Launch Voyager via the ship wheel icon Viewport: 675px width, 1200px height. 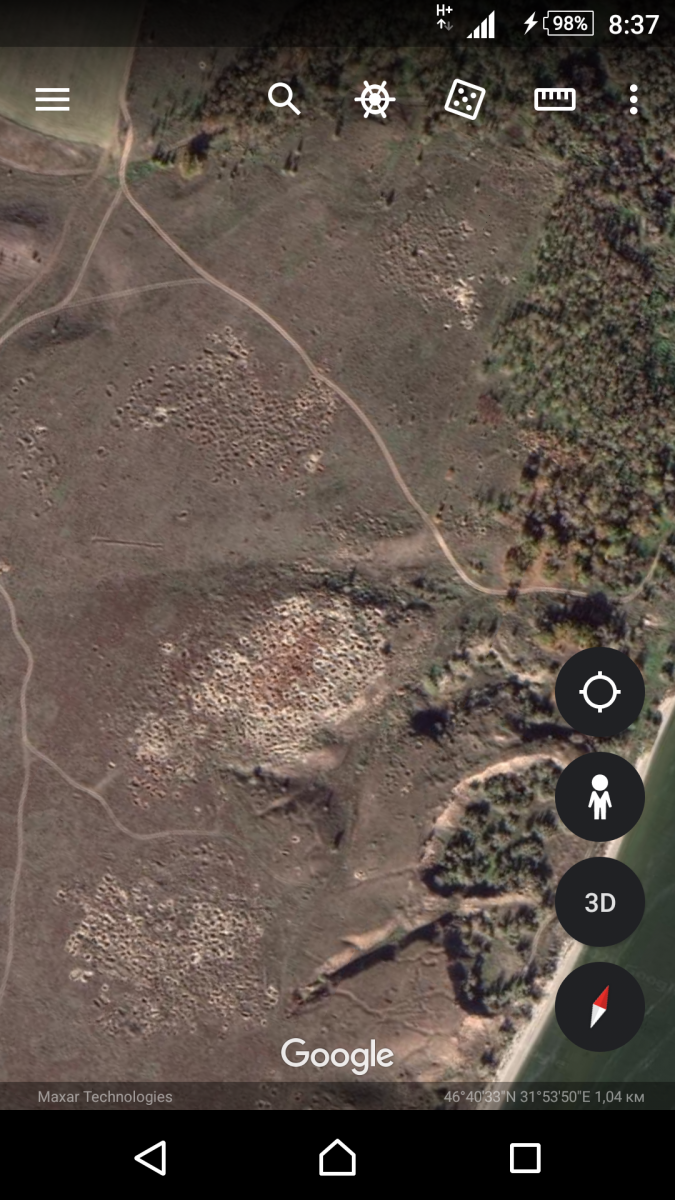click(x=375, y=99)
